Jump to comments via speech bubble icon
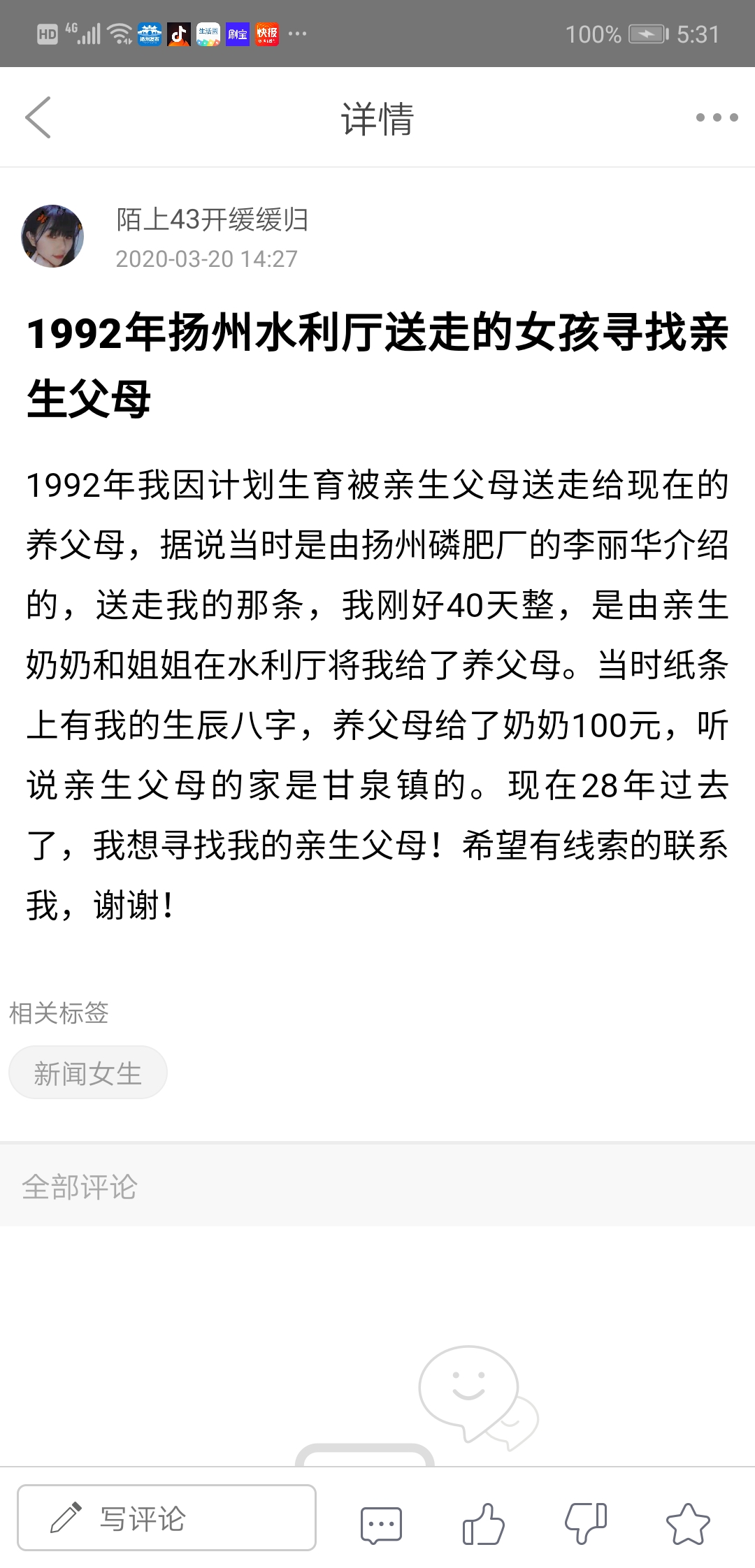This screenshot has width=755, height=1568. 381,1524
